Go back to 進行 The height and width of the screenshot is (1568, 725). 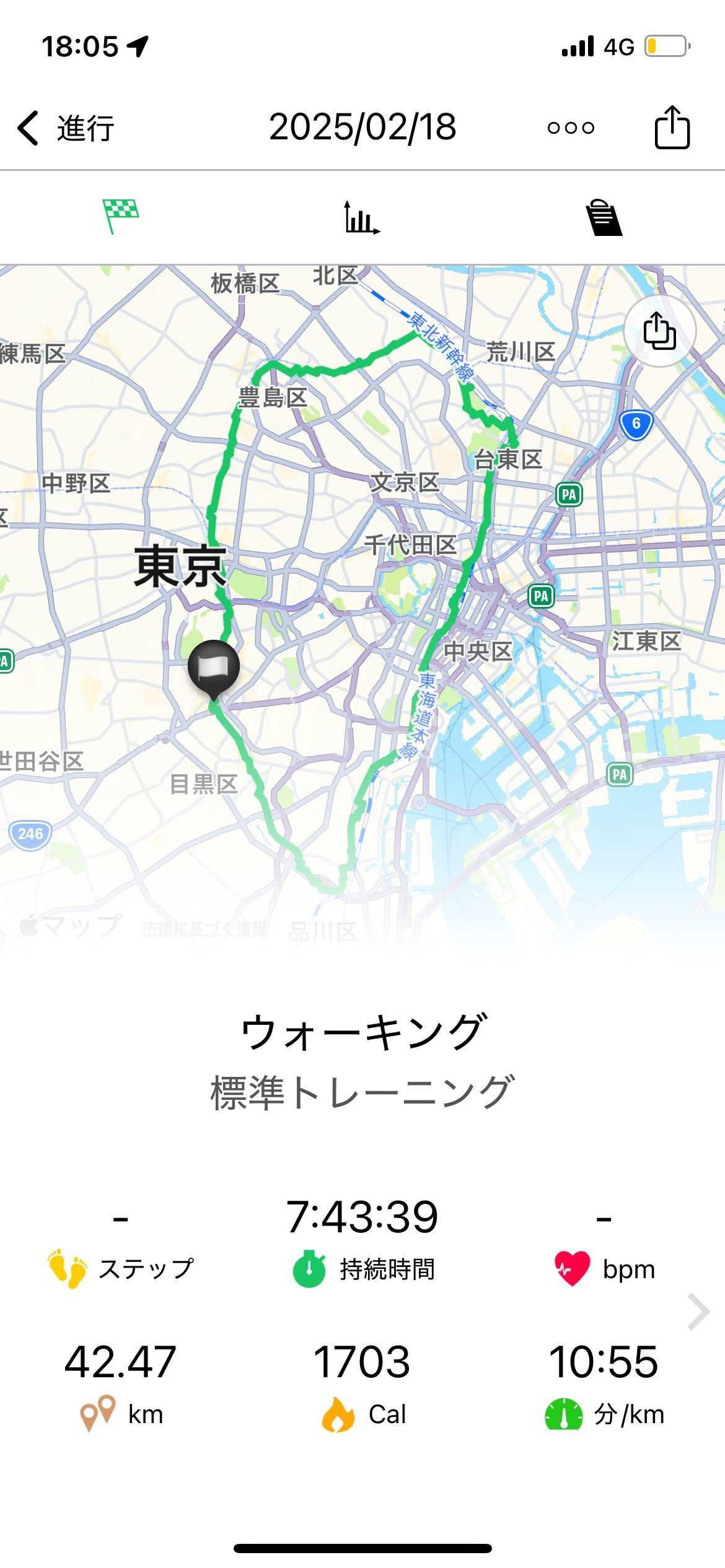[x=65, y=128]
